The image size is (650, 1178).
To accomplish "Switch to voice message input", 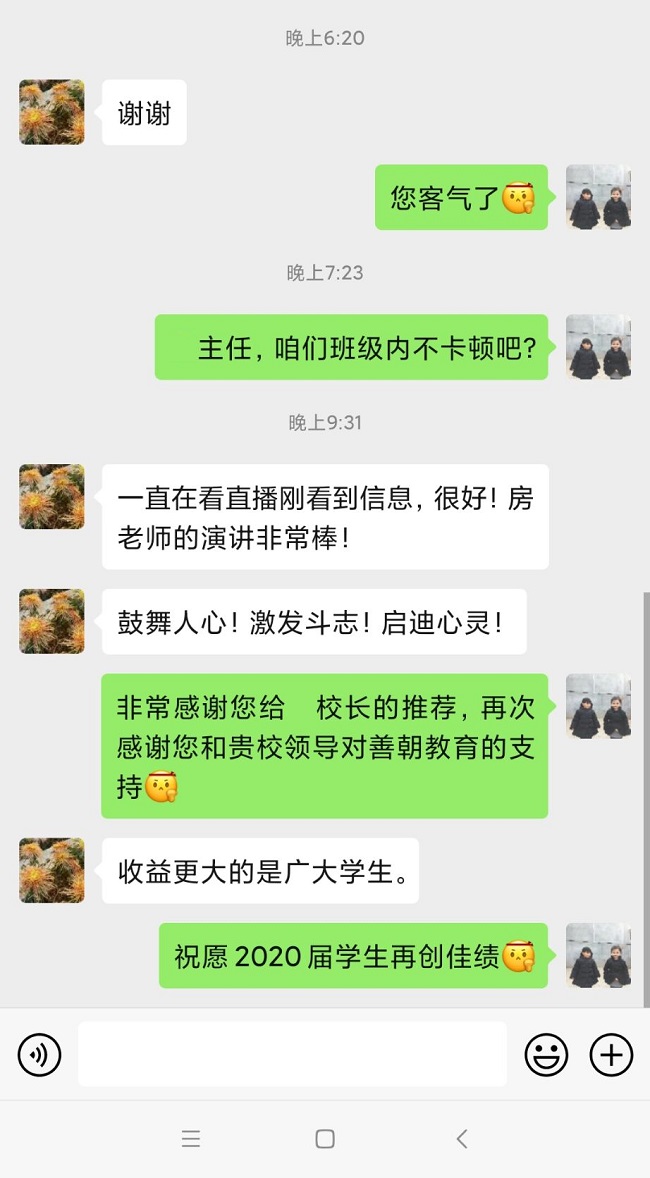I will pyautogui.click(x=40, y=1054).
